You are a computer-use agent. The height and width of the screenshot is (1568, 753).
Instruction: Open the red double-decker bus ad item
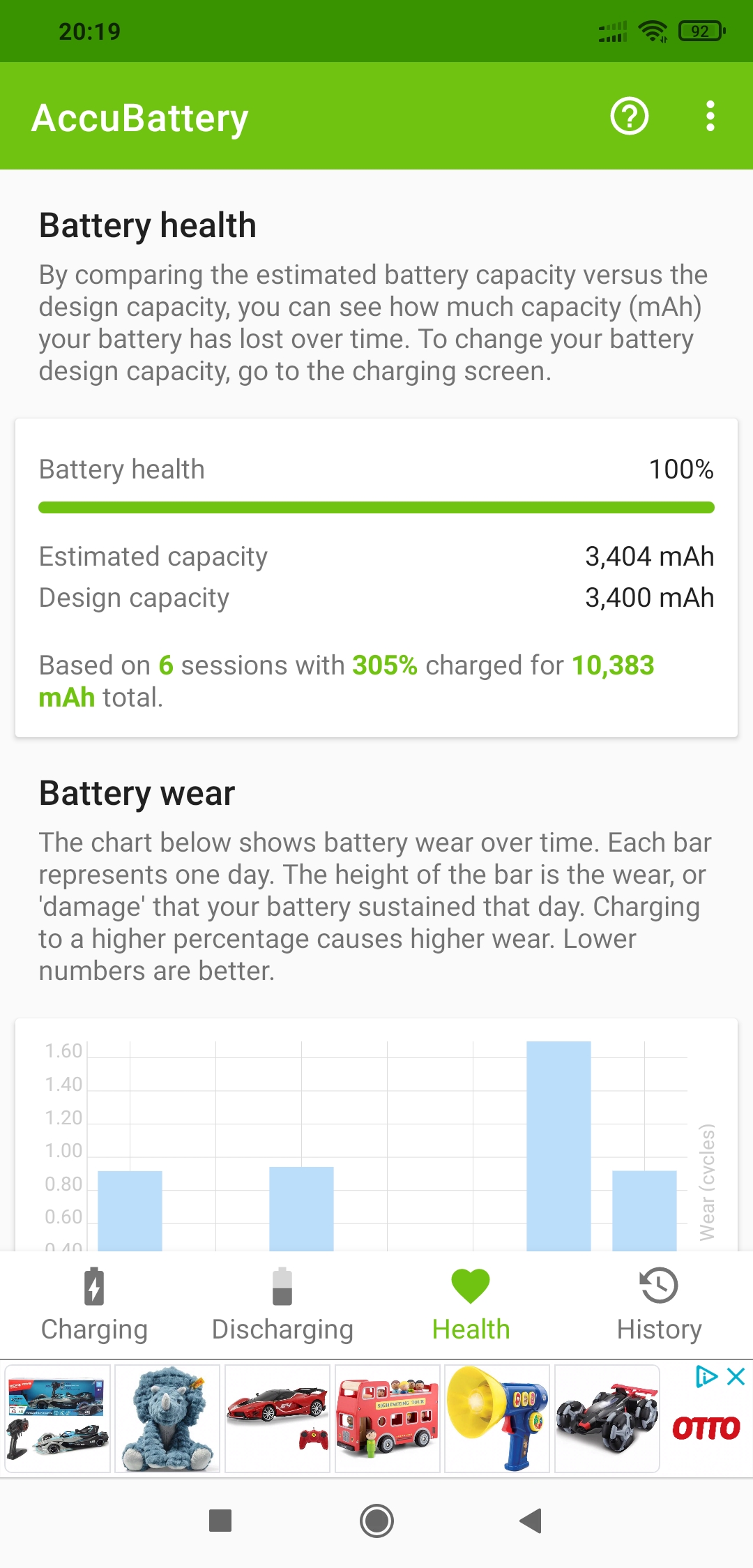387,1418
